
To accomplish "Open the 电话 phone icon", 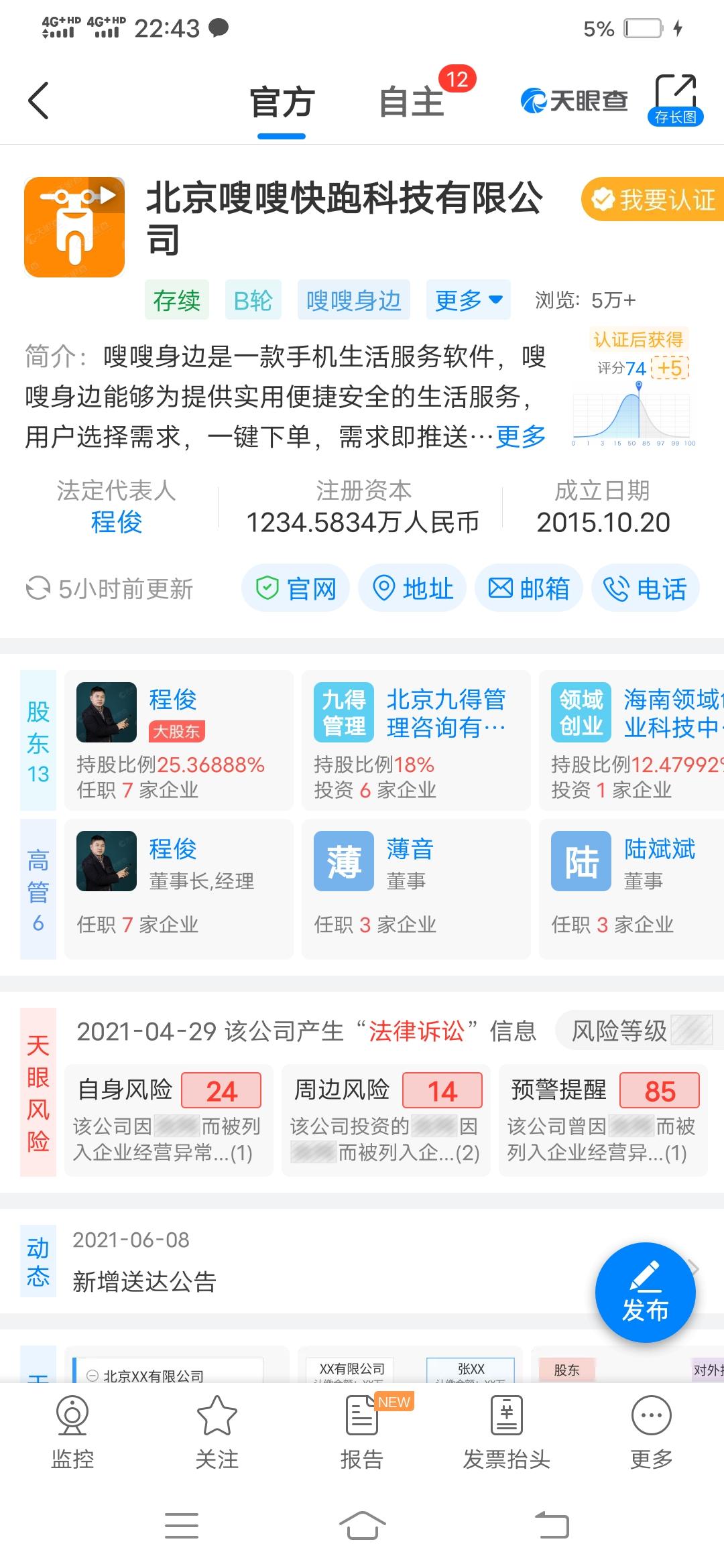I will point(645,588).
